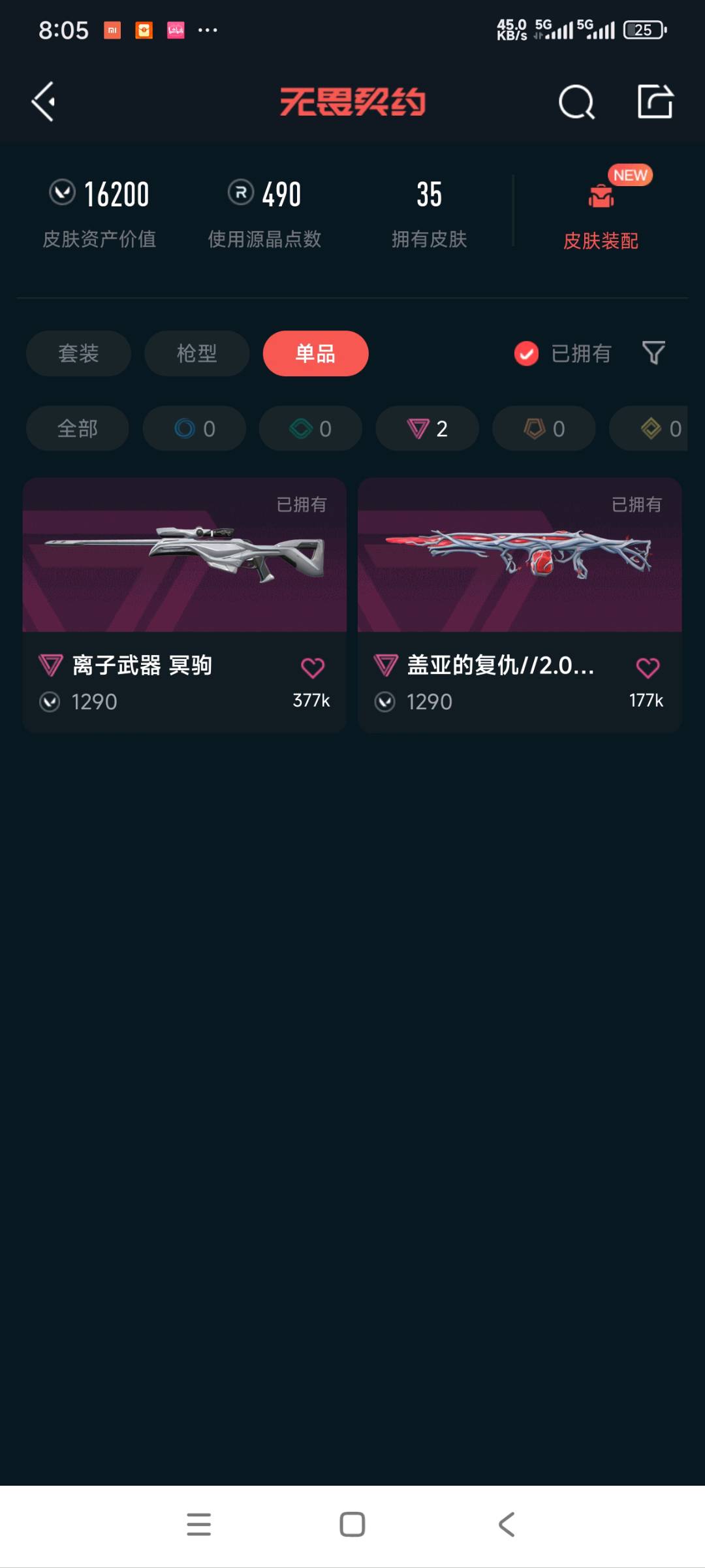Switch to the 套装 tab
705x1568 pixels.
coord(78,353)
